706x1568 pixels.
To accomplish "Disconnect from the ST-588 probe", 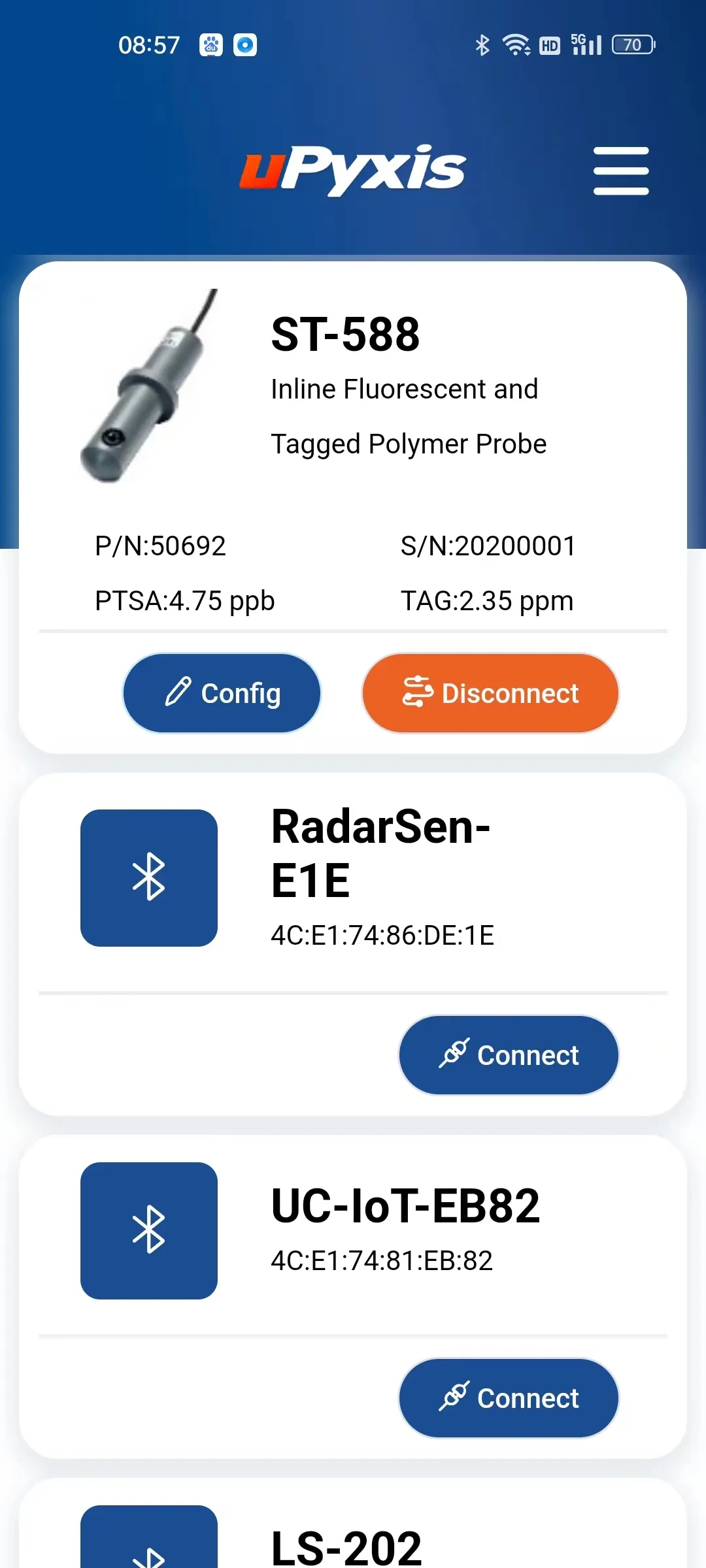I will 490,693.
